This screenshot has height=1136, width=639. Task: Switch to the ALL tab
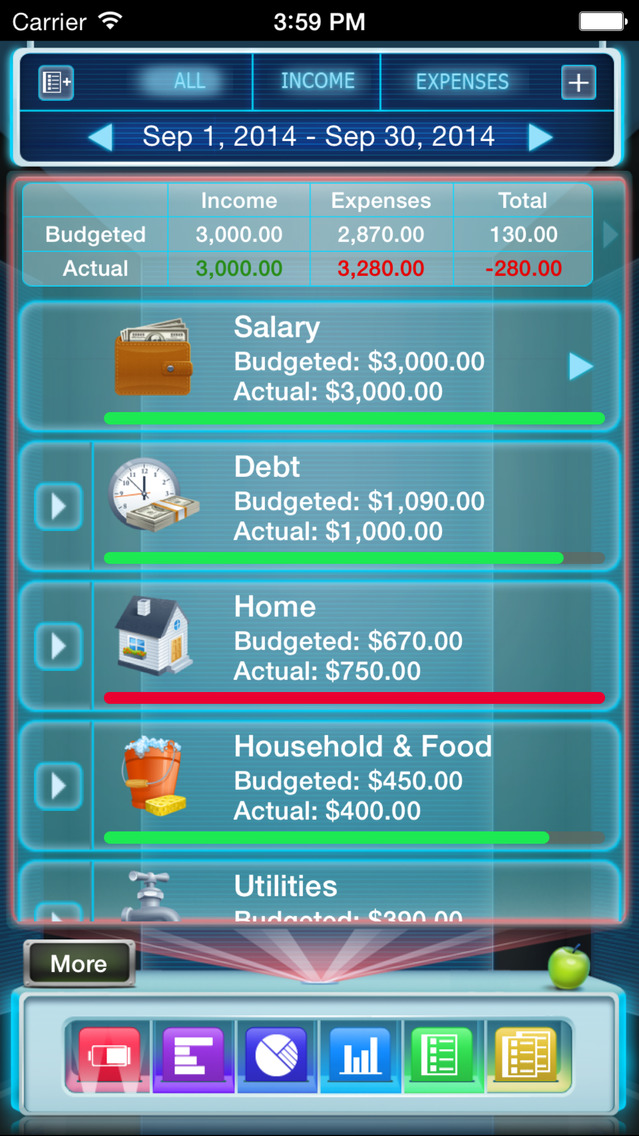pyautogui.click(x=188, y=81)
